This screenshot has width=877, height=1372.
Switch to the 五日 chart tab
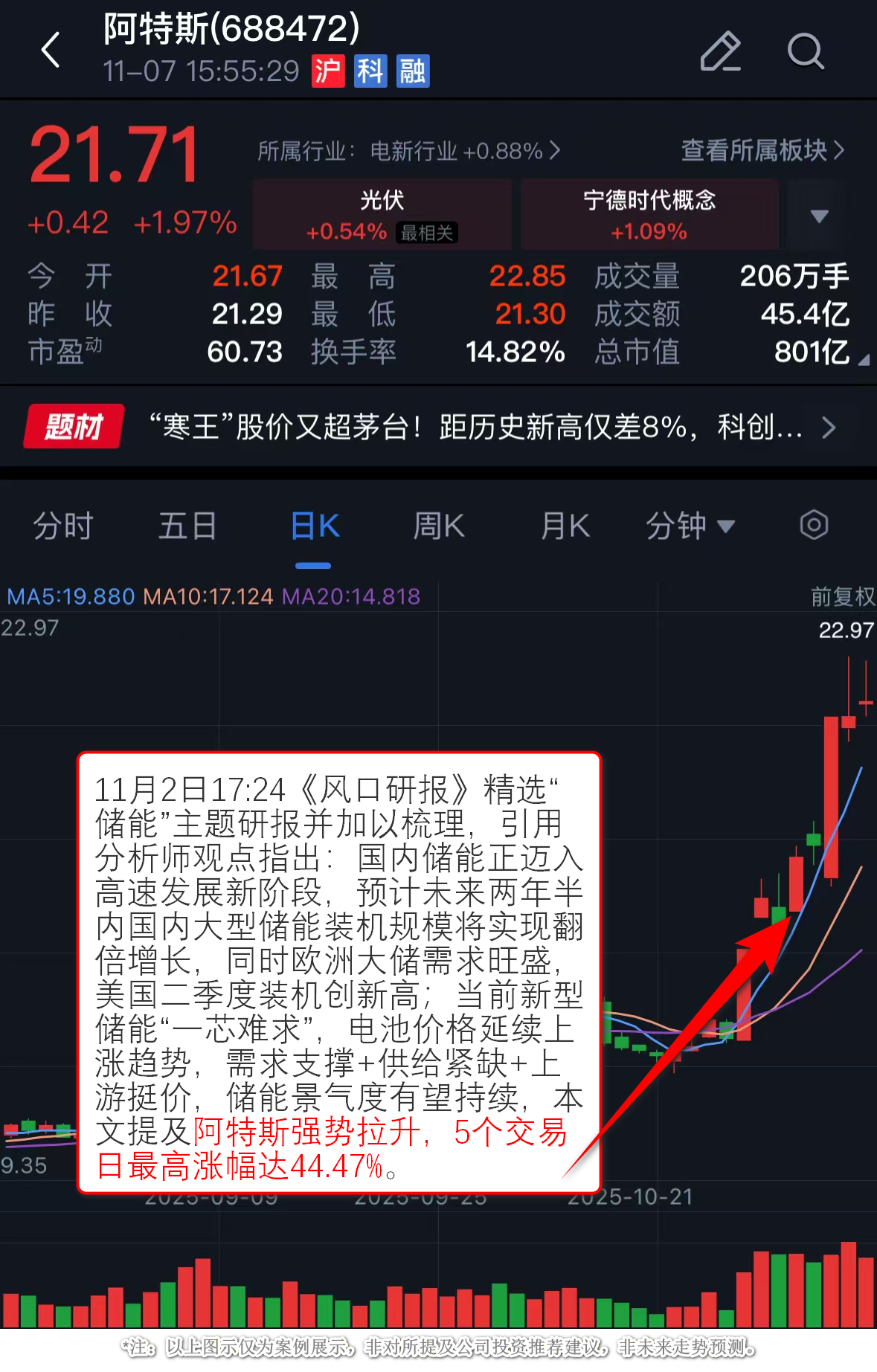pyautogui.click(x=187, y=526)
